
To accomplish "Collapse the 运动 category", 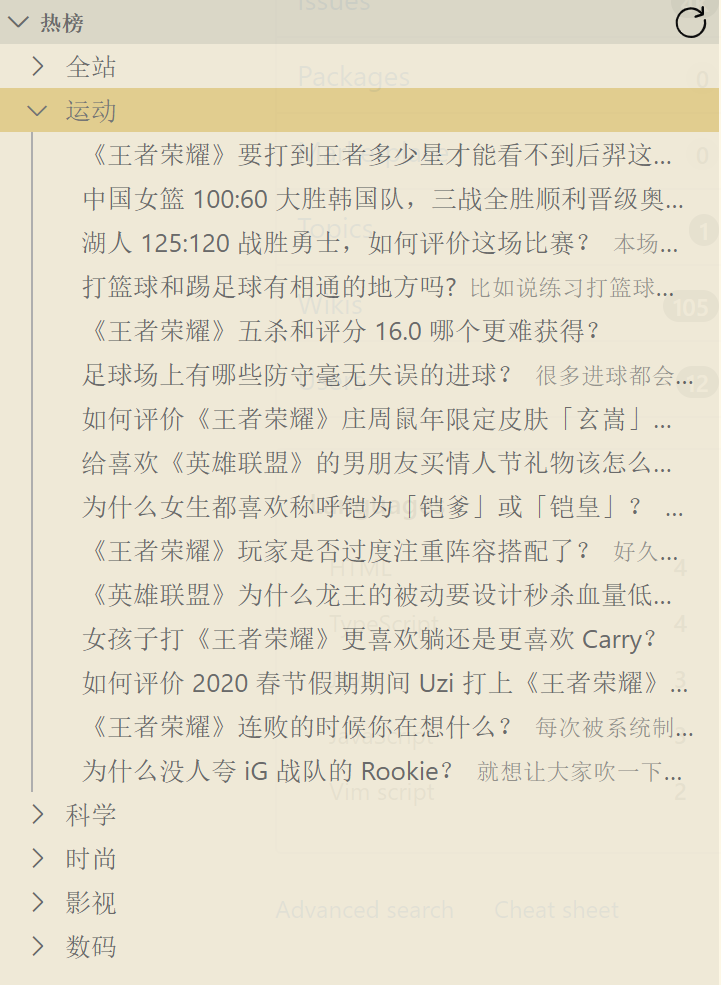I will tap(90, 111).
